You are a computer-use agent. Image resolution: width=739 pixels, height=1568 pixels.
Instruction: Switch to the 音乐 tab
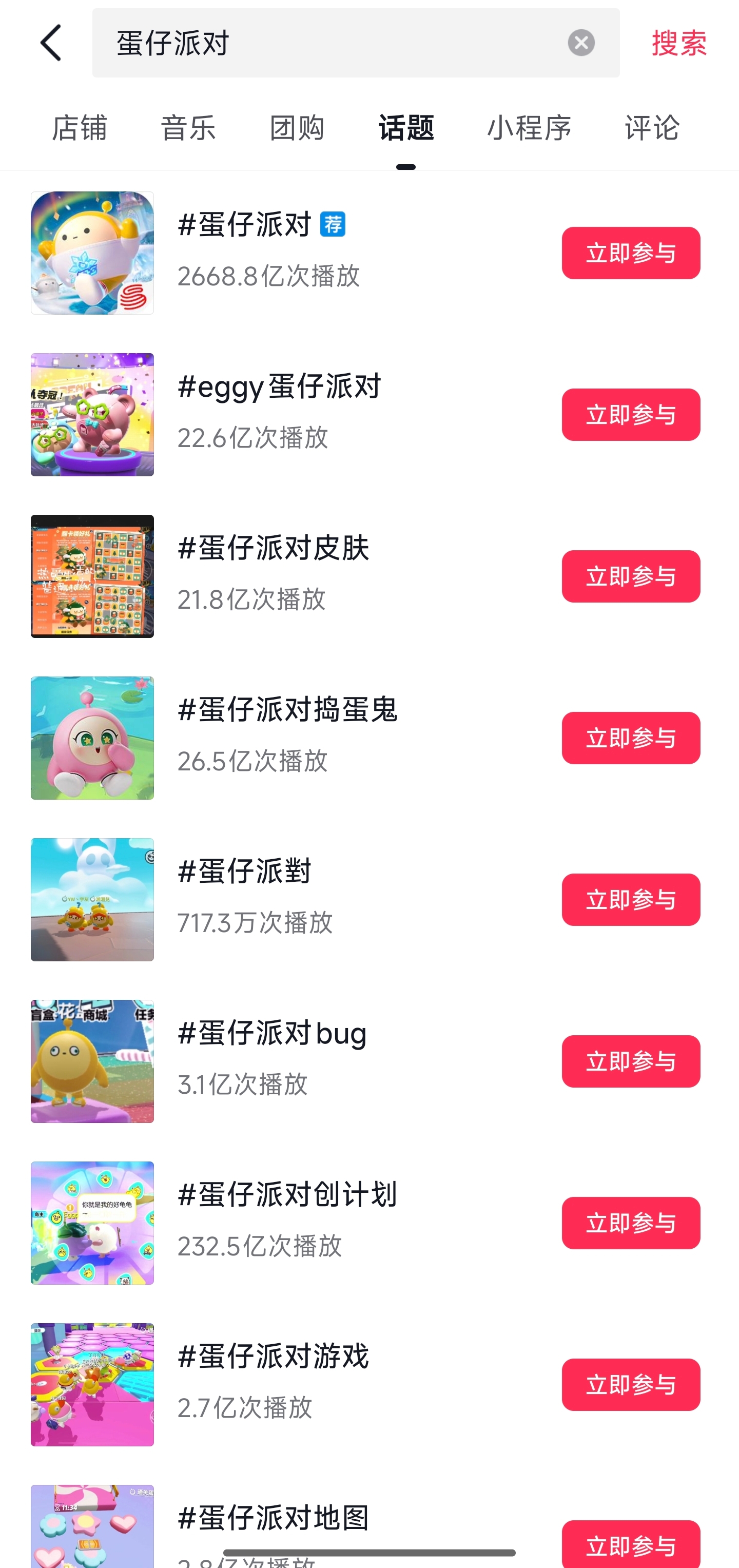click(188, 128)
